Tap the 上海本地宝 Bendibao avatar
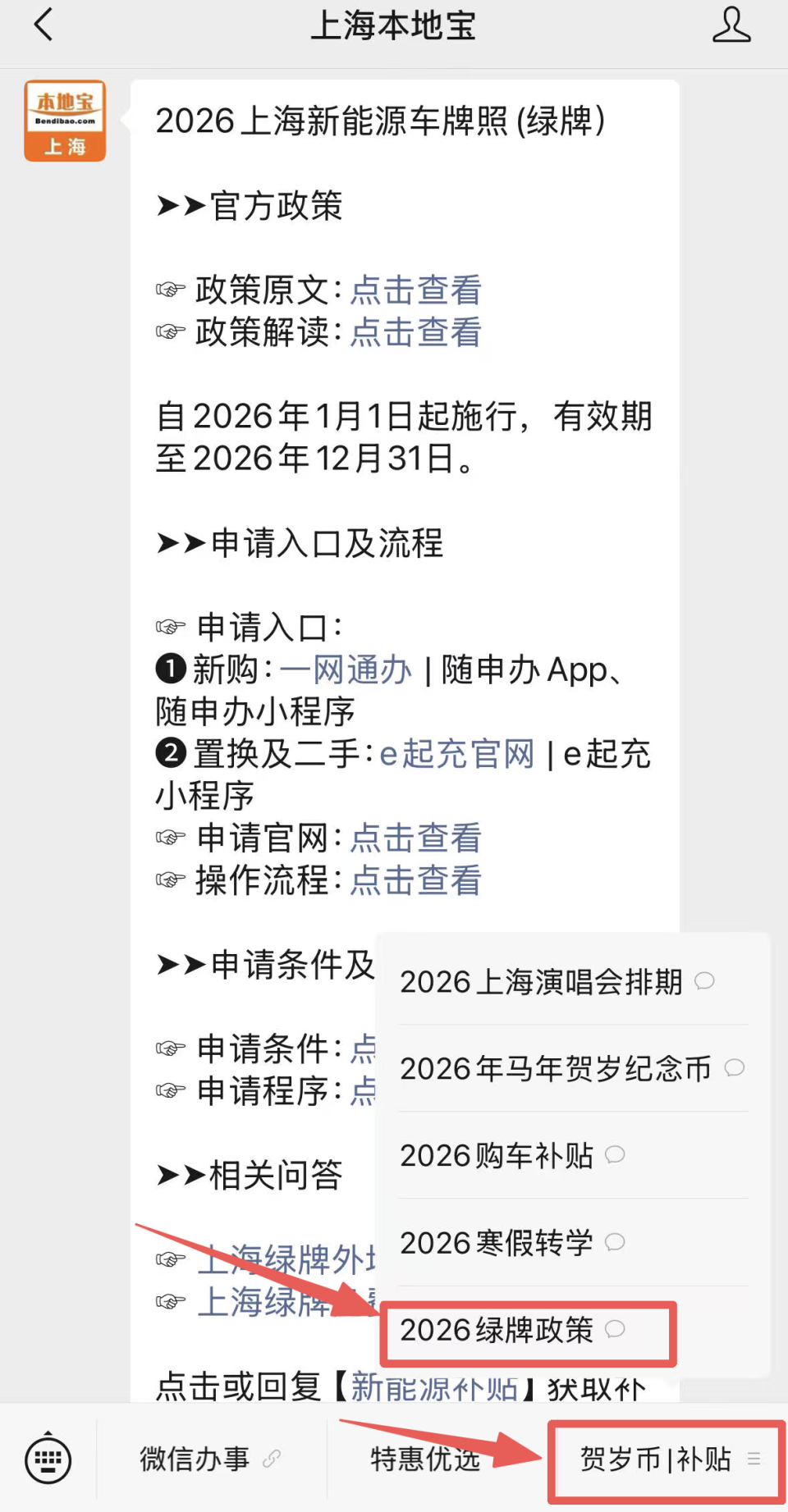The image size is (788, 1512). click(x=65, y=119)
